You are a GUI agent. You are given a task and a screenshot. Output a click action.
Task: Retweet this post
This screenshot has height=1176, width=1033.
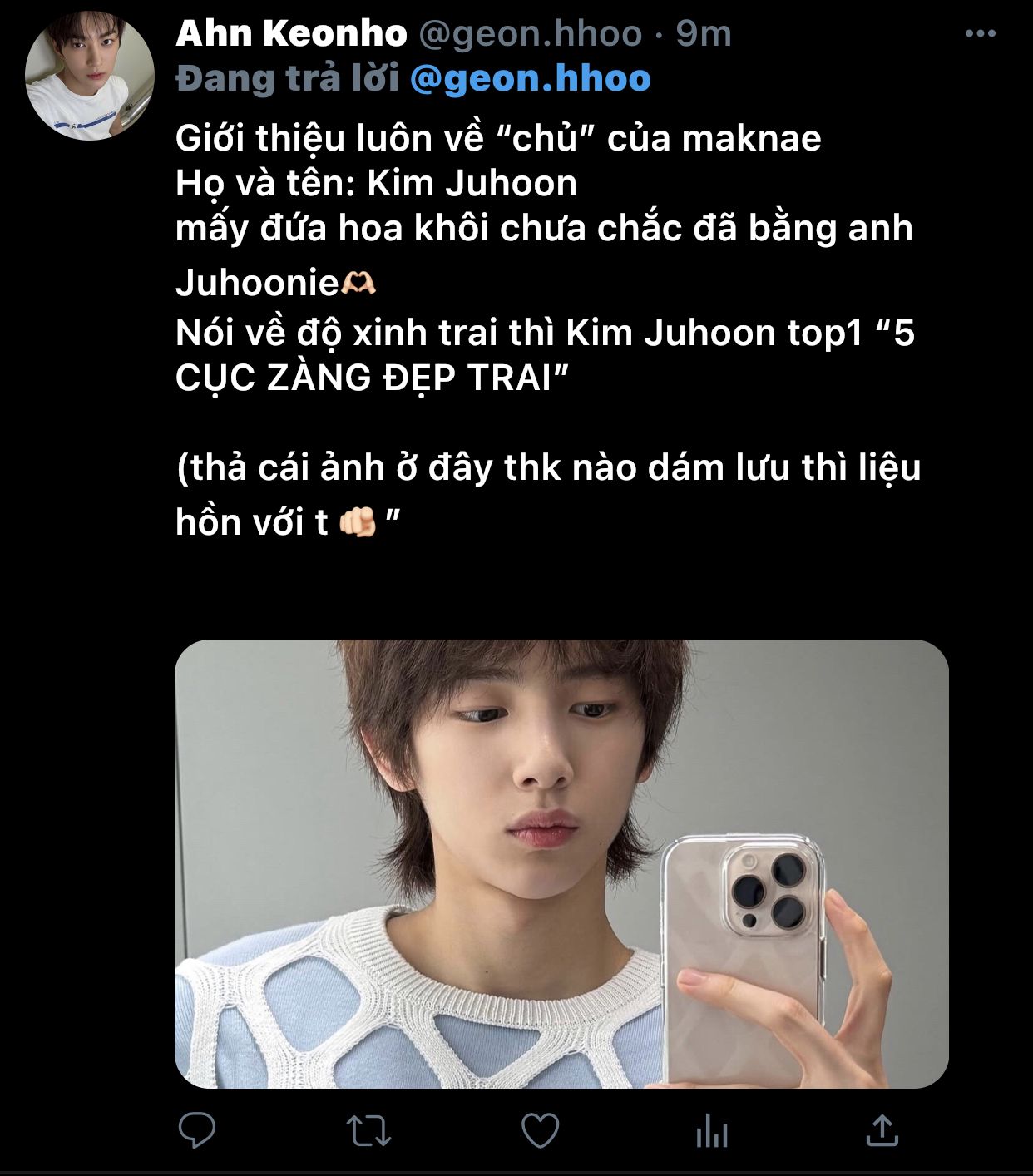368,1131
